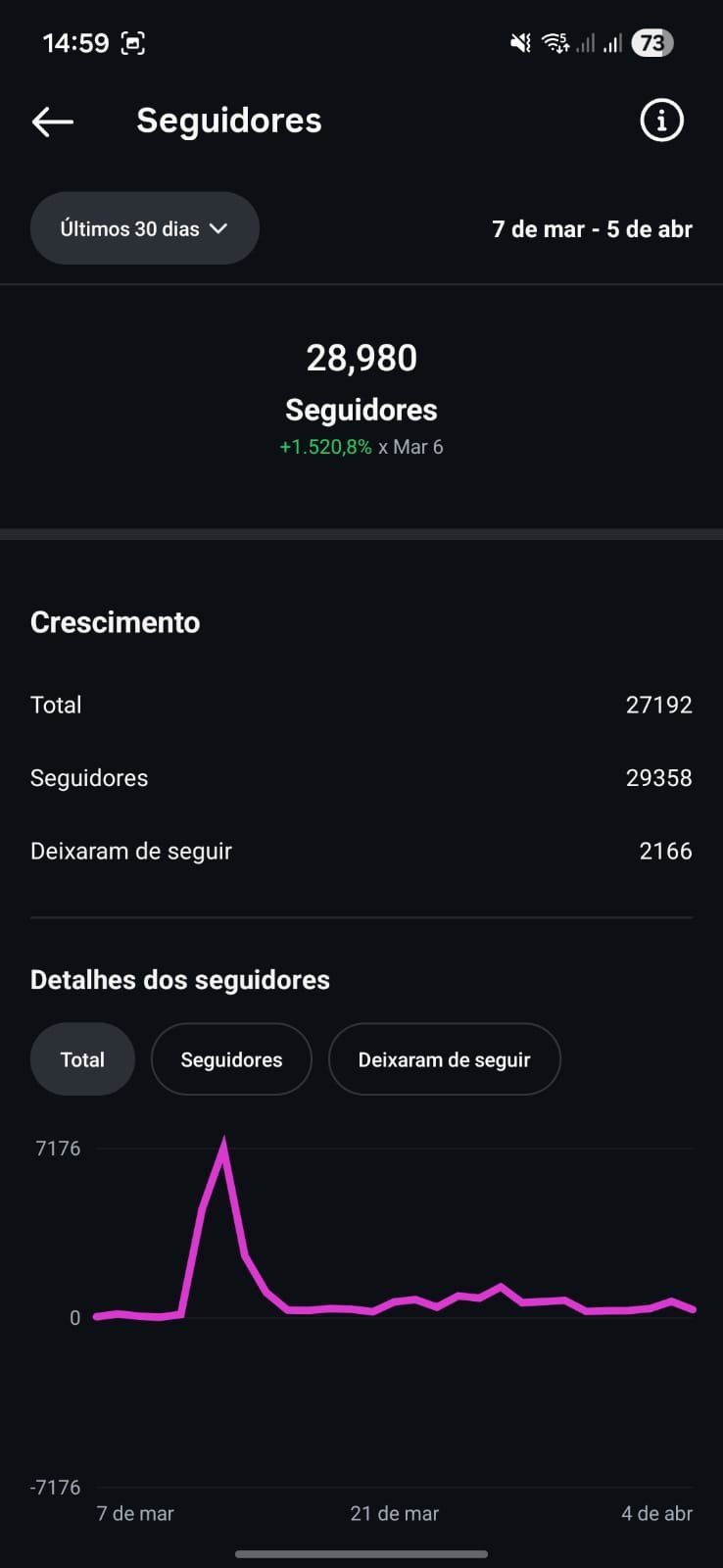The image size is (723, 1568).
Task: Switch to the Seguidores chip
Action: [x=231, y=1059]
